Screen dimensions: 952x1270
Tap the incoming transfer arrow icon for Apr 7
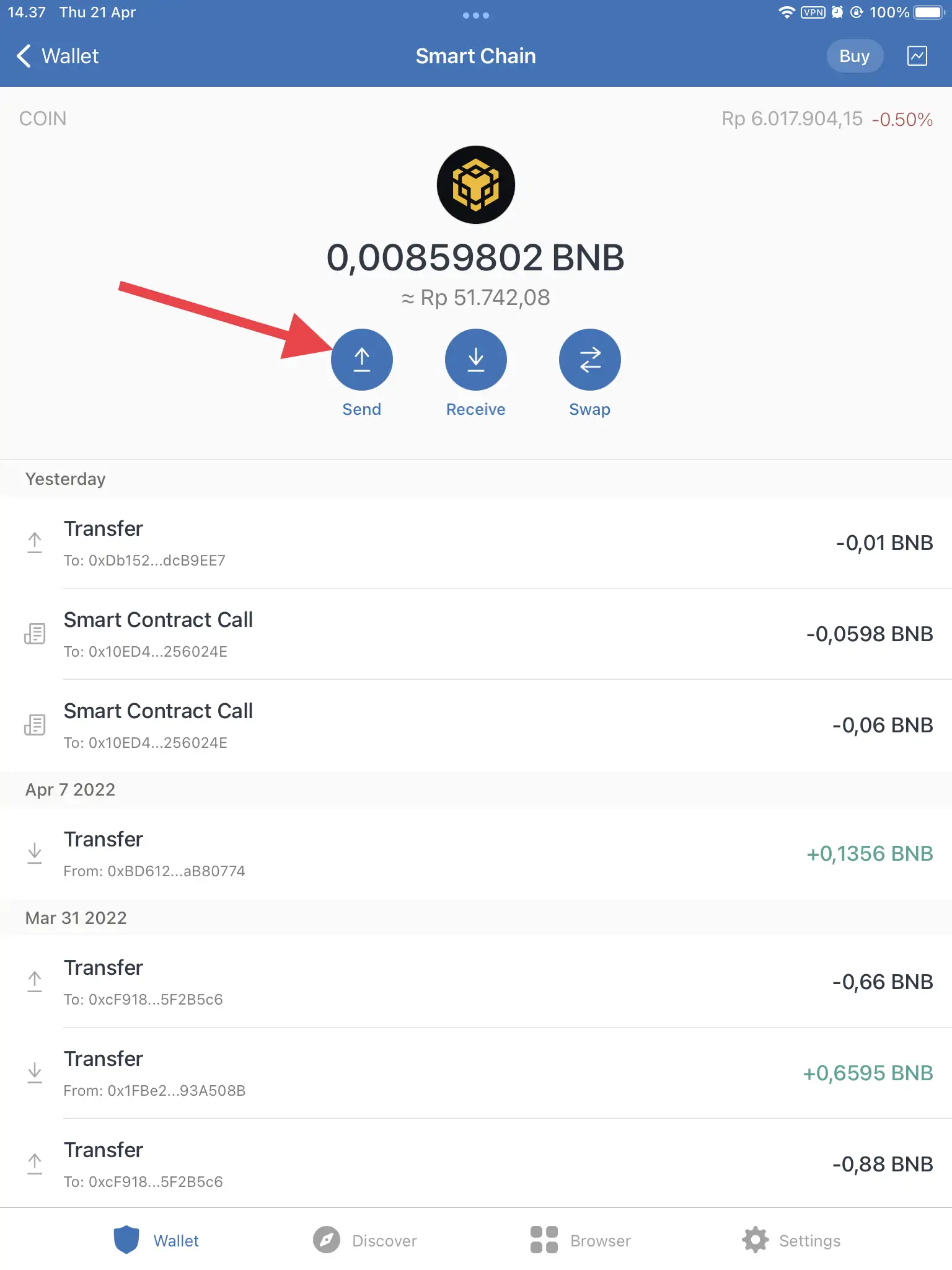[35, 853]
